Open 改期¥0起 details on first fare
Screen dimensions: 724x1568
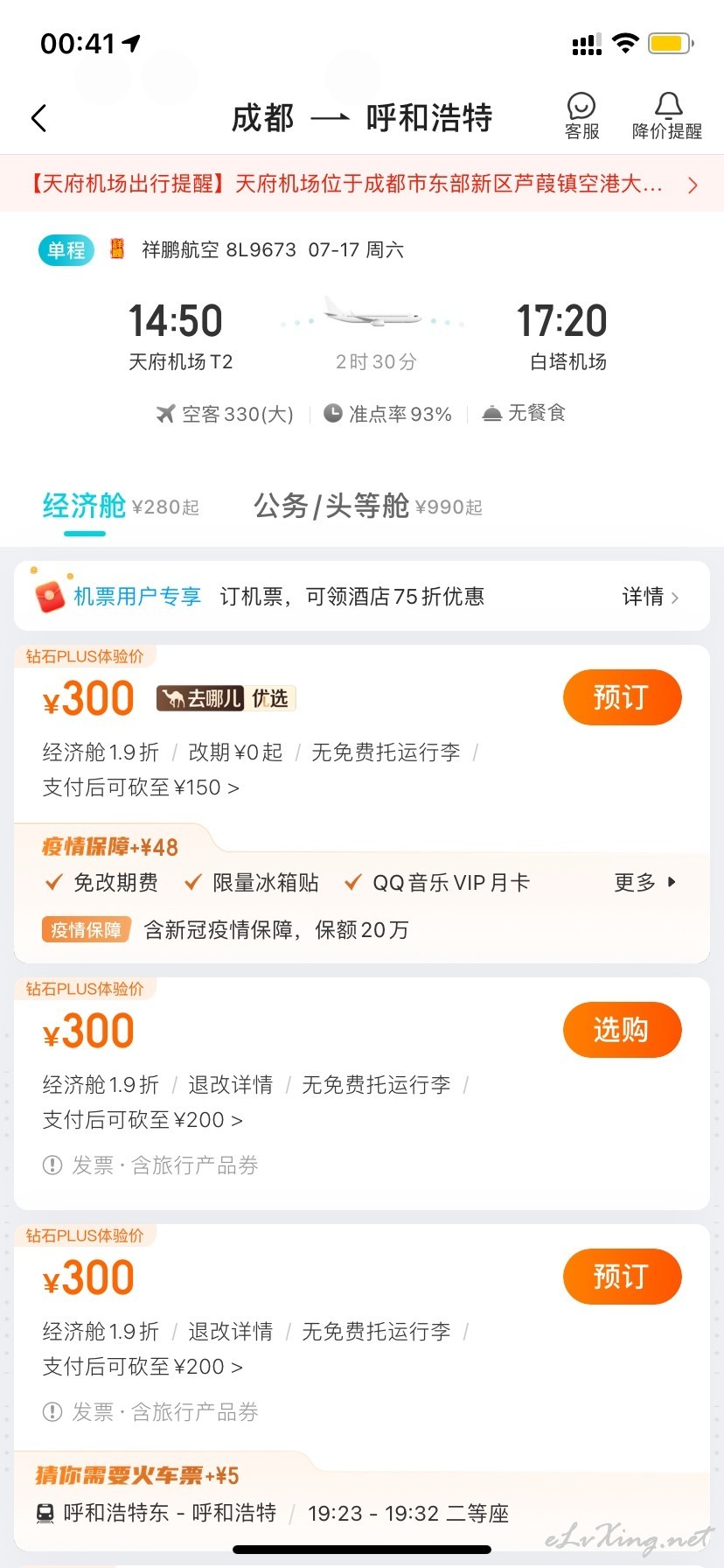click(235, 752)
